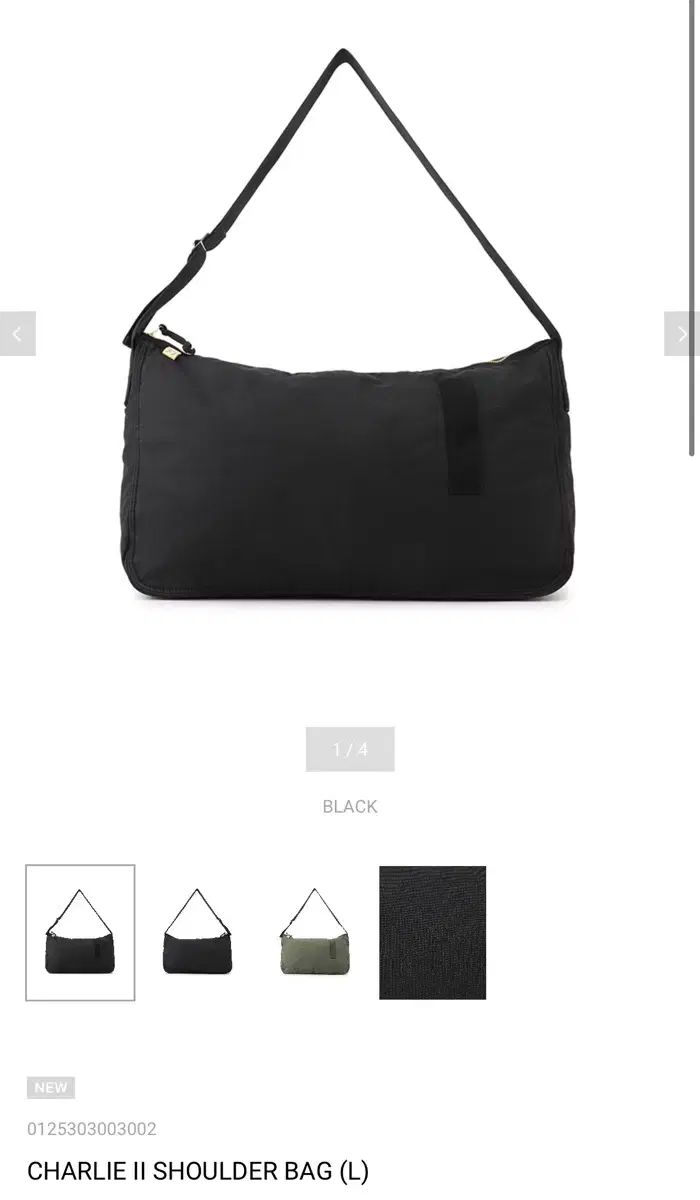This screenshot has height=1200, width=700.
Task: Go to the previous product image
Action: [x=18, y=334]
